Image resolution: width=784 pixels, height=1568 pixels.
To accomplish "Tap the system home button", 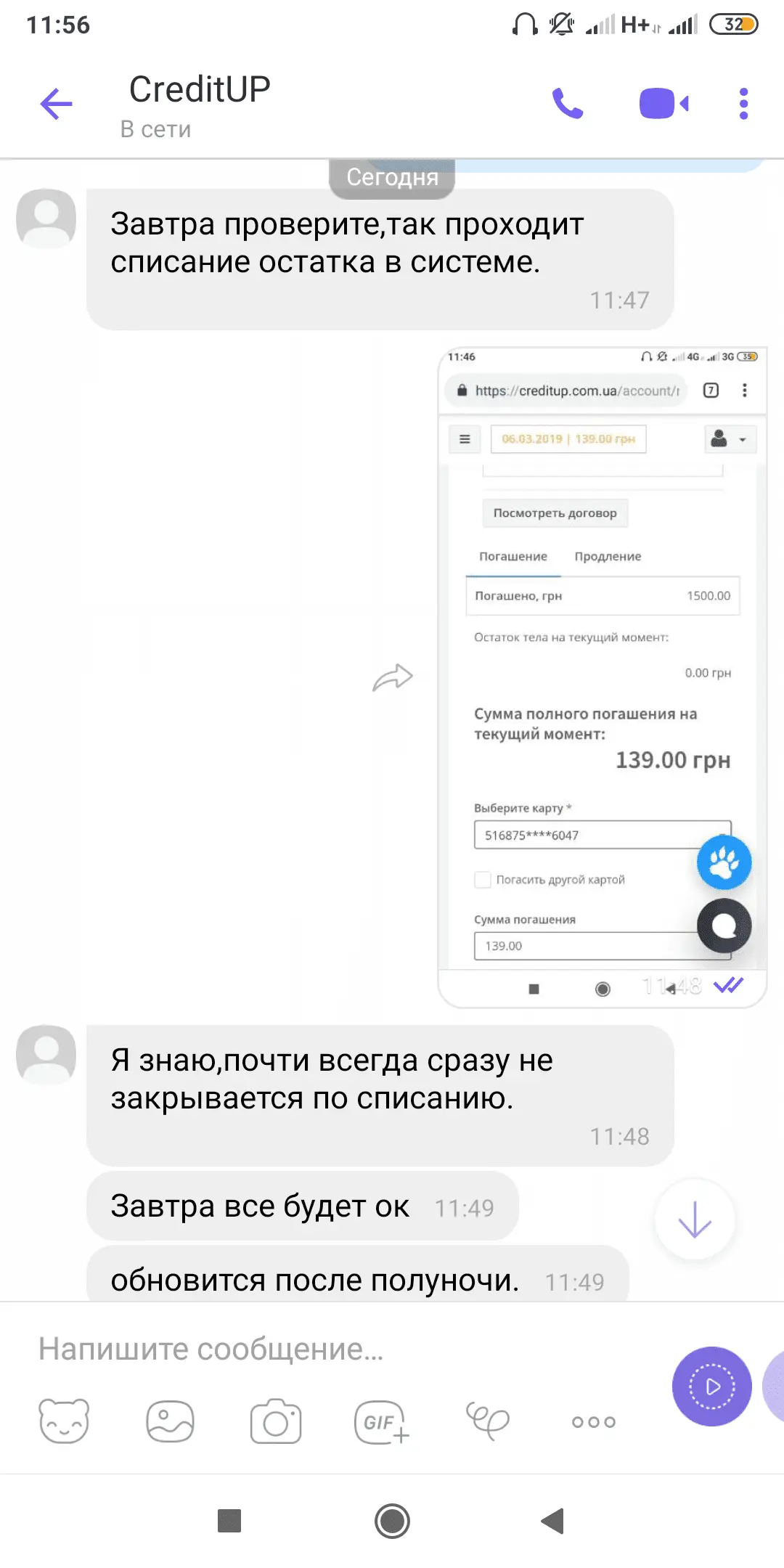I will point(392,1520).
